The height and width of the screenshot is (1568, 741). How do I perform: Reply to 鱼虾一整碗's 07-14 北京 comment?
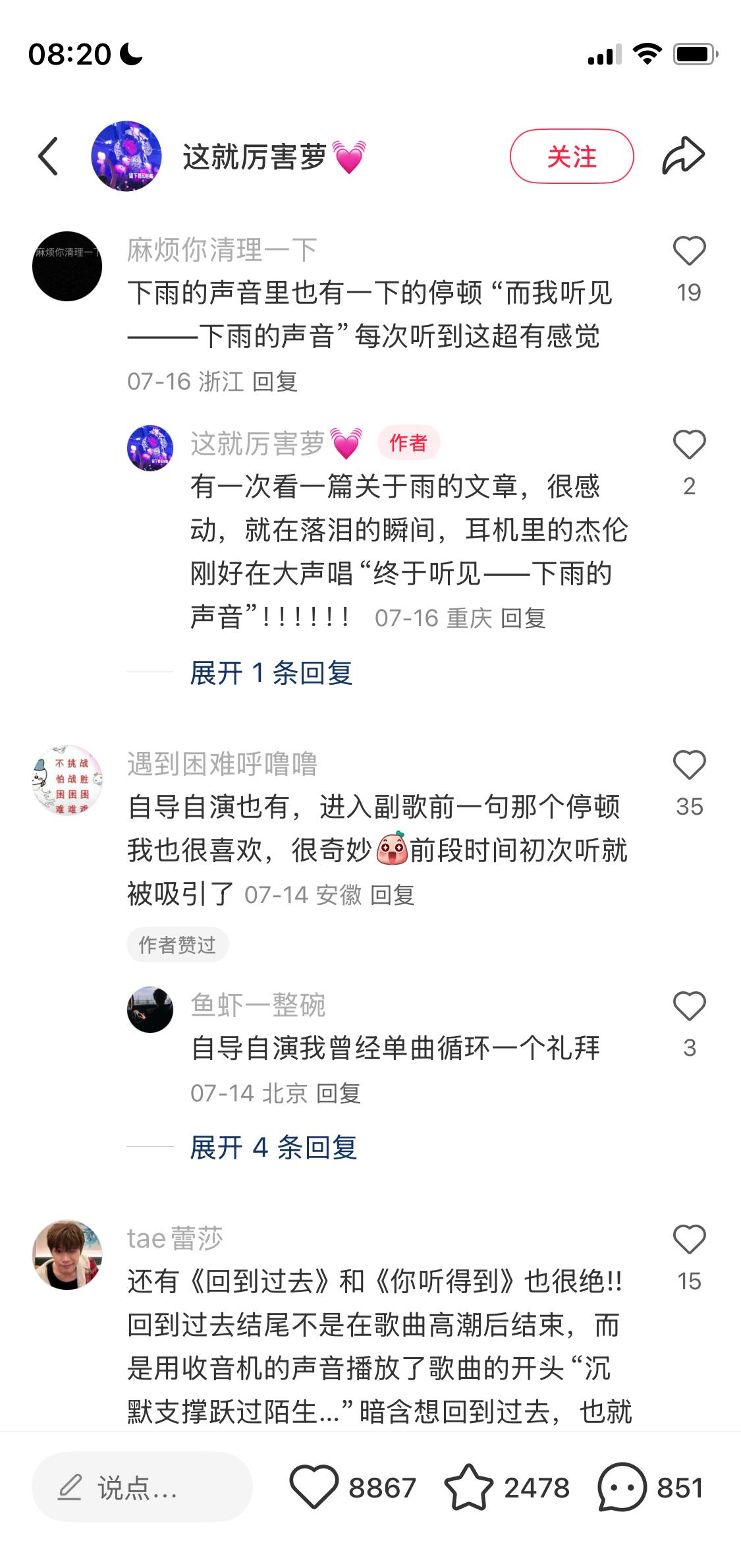click(339, 1093)
